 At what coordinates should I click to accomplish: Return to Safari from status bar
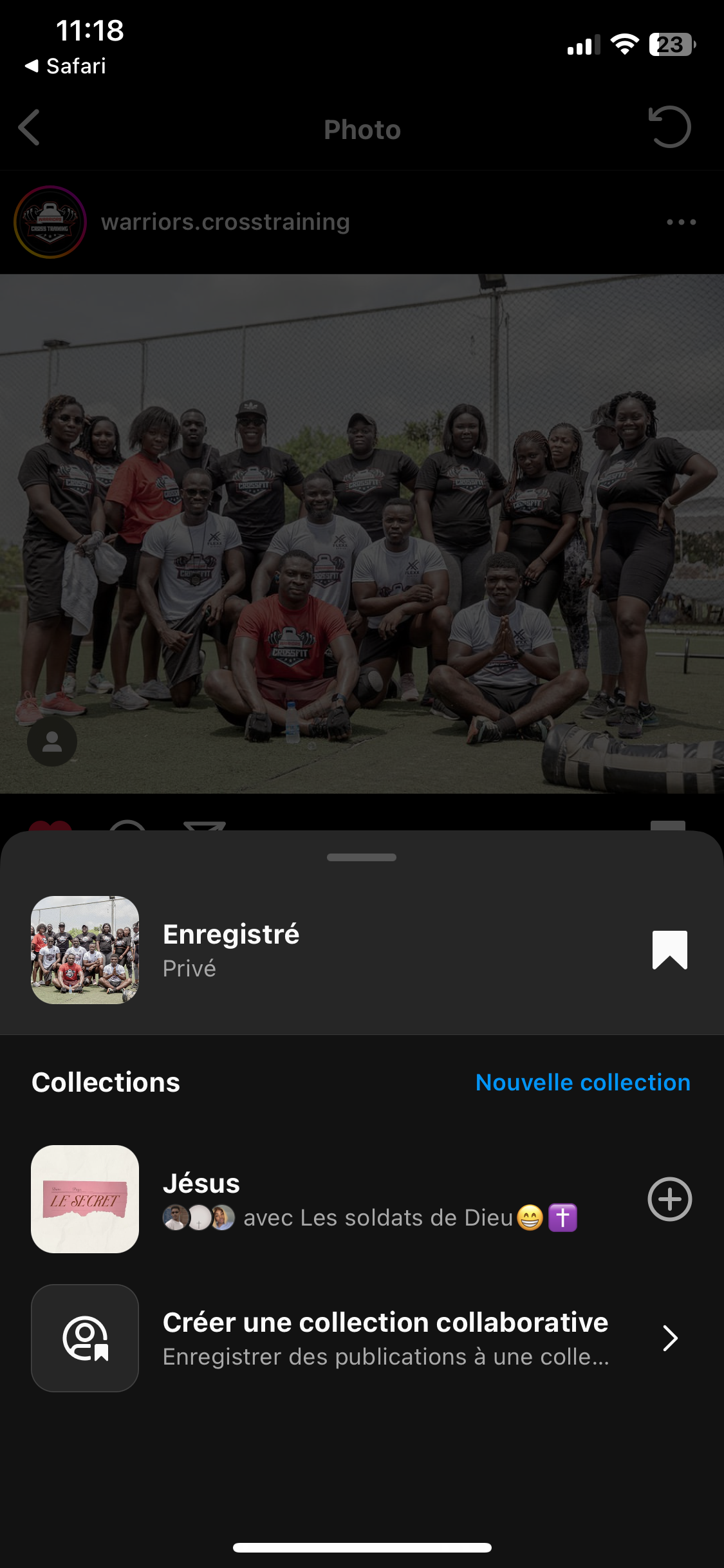coord(66,66)
